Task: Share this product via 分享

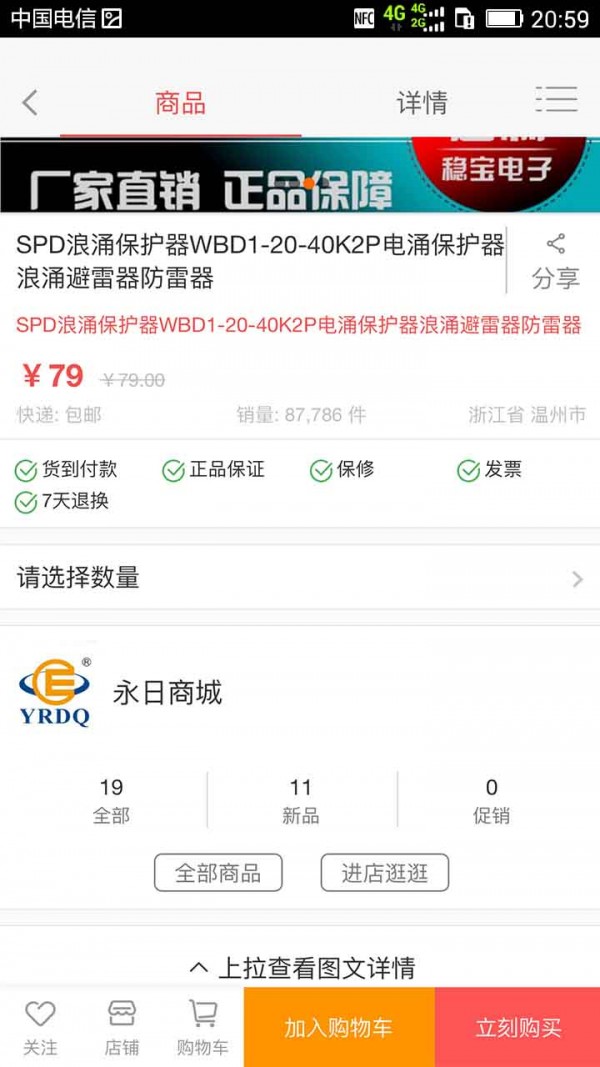Action: (x=555, y=261)
